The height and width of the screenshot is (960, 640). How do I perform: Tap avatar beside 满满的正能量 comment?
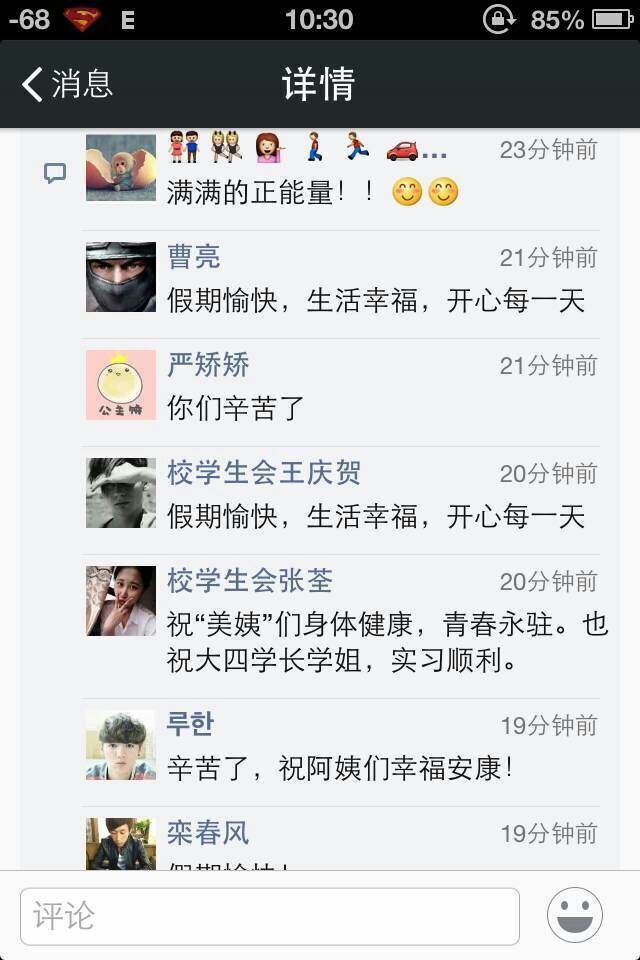pos(121,168)
